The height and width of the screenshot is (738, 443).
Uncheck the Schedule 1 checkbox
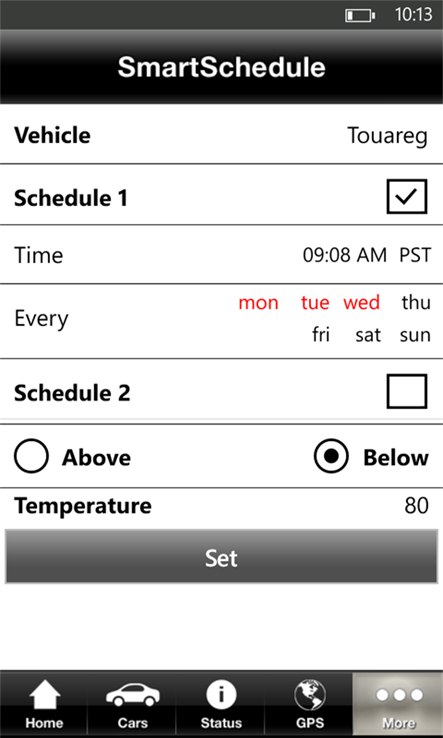[407, 197]
